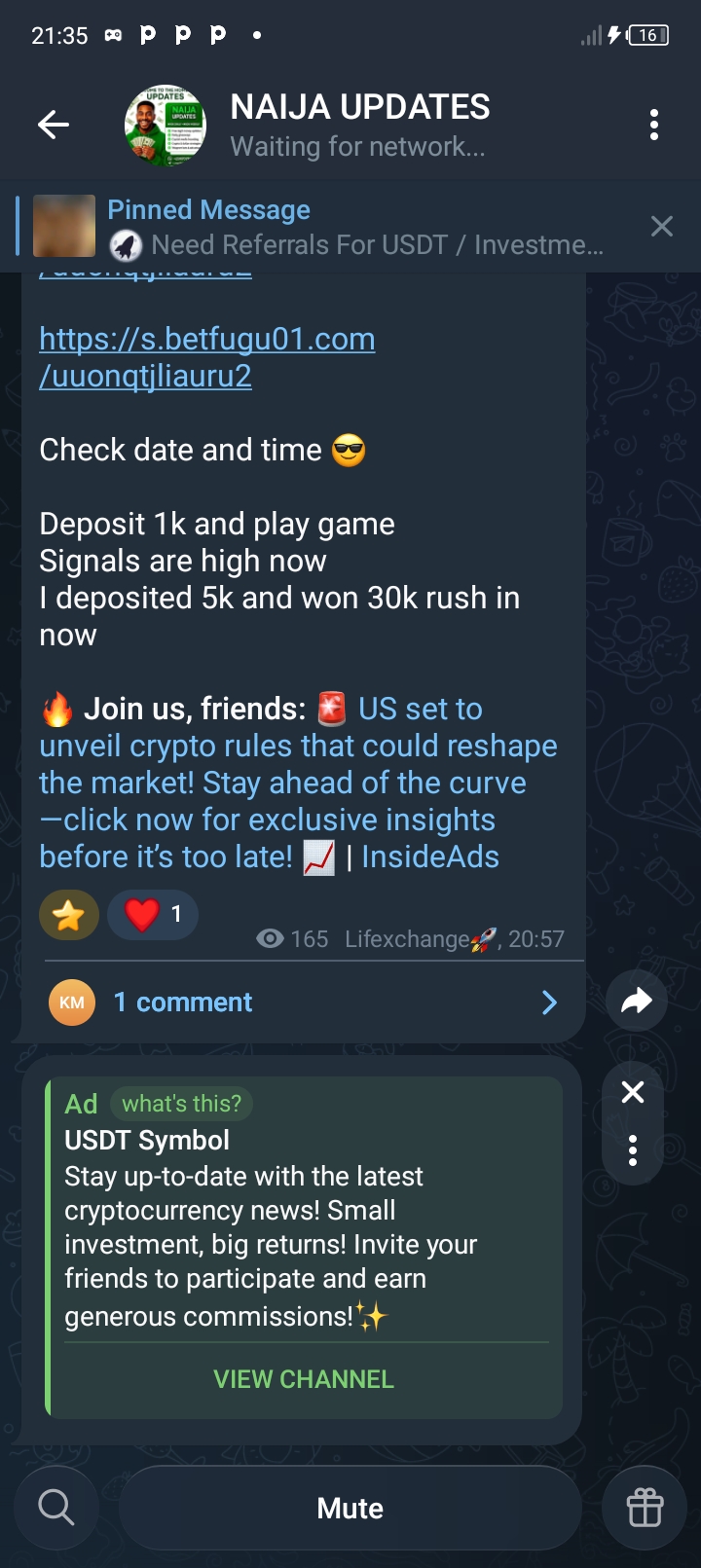Tap the heart reaction with 1 count
Viewport: 701px width, 1568px height.
coord(153,915)
